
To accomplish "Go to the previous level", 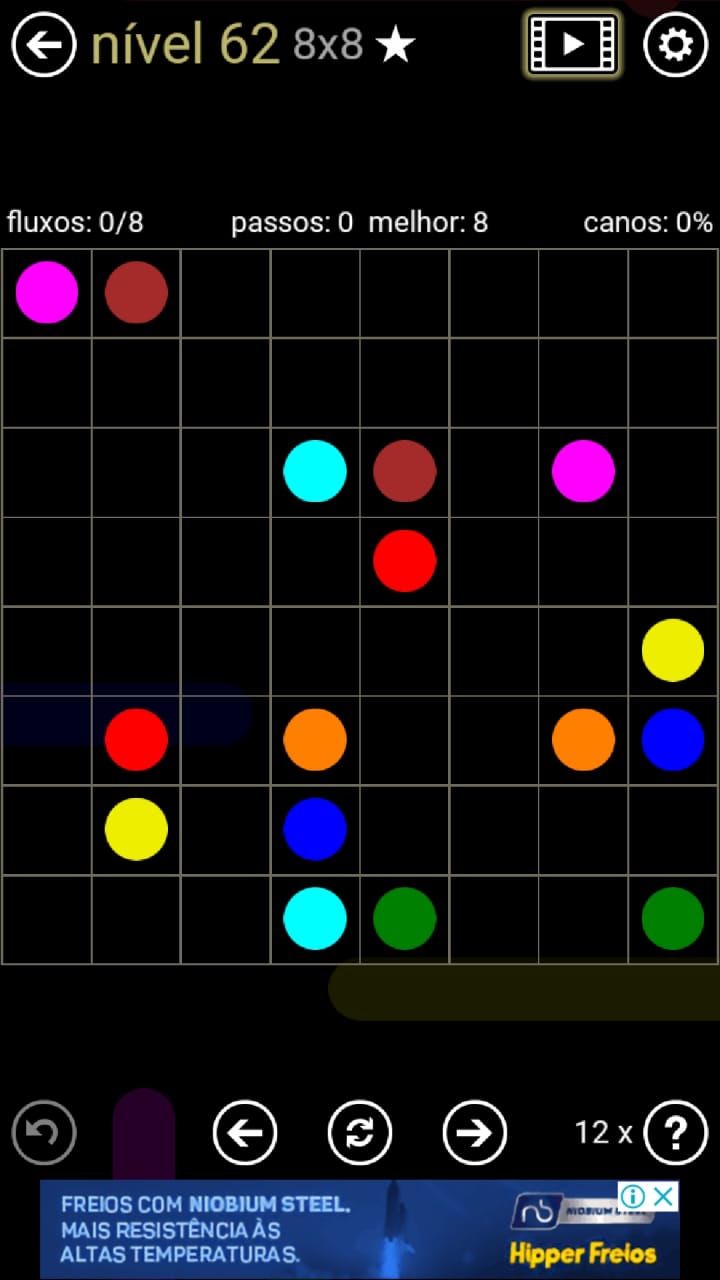I will (x=245, y=1133).
